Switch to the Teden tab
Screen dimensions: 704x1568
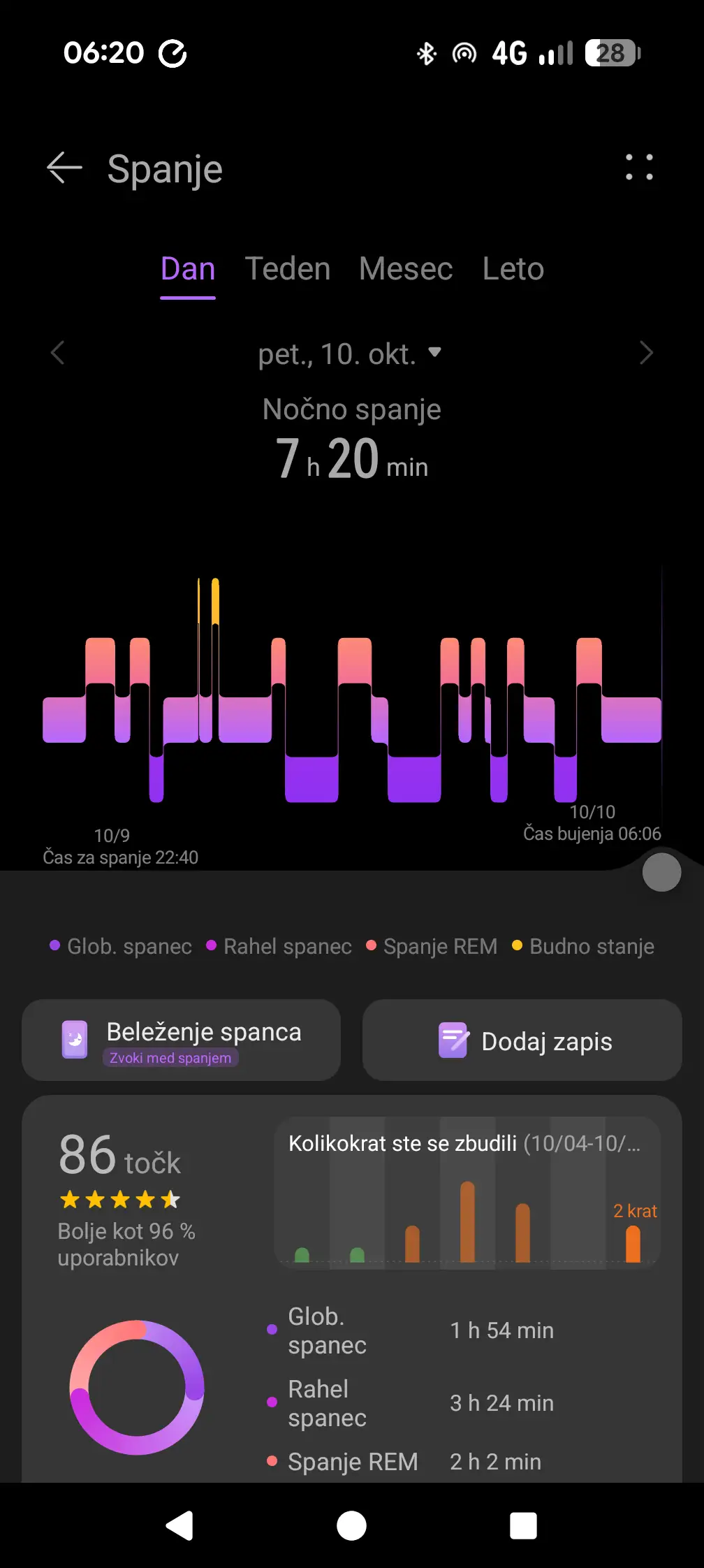pyautogui.click(x=287, y=269)
